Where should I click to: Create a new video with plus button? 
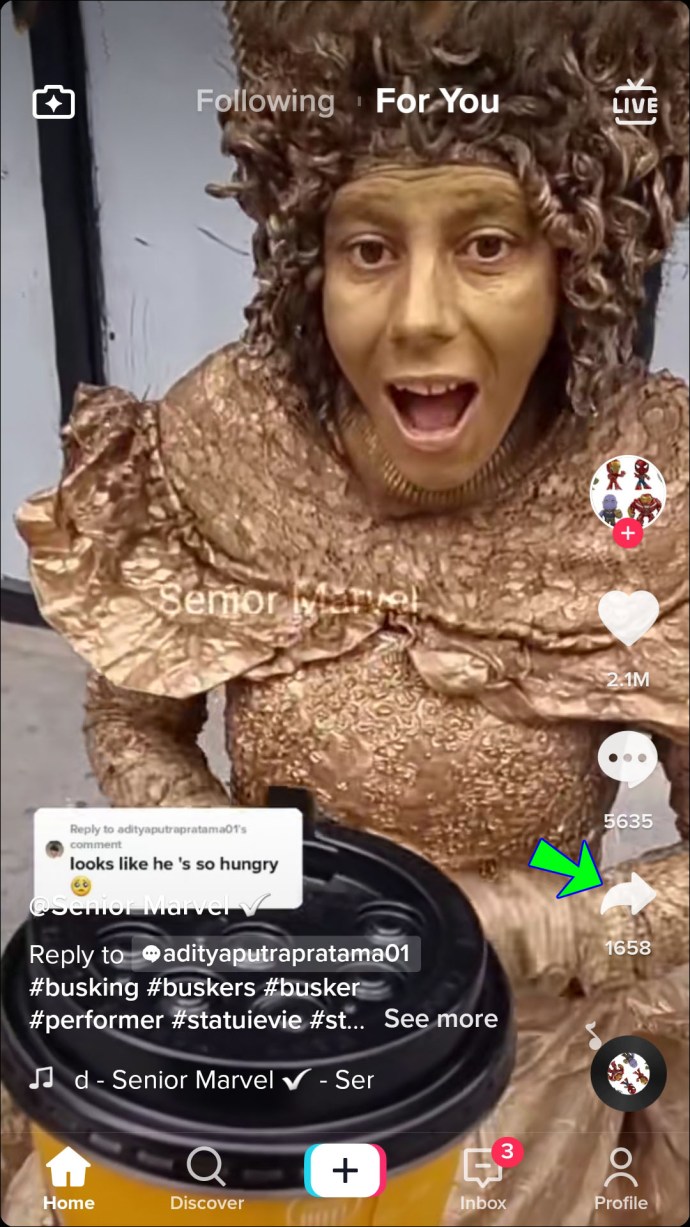tap(345, 1170)
